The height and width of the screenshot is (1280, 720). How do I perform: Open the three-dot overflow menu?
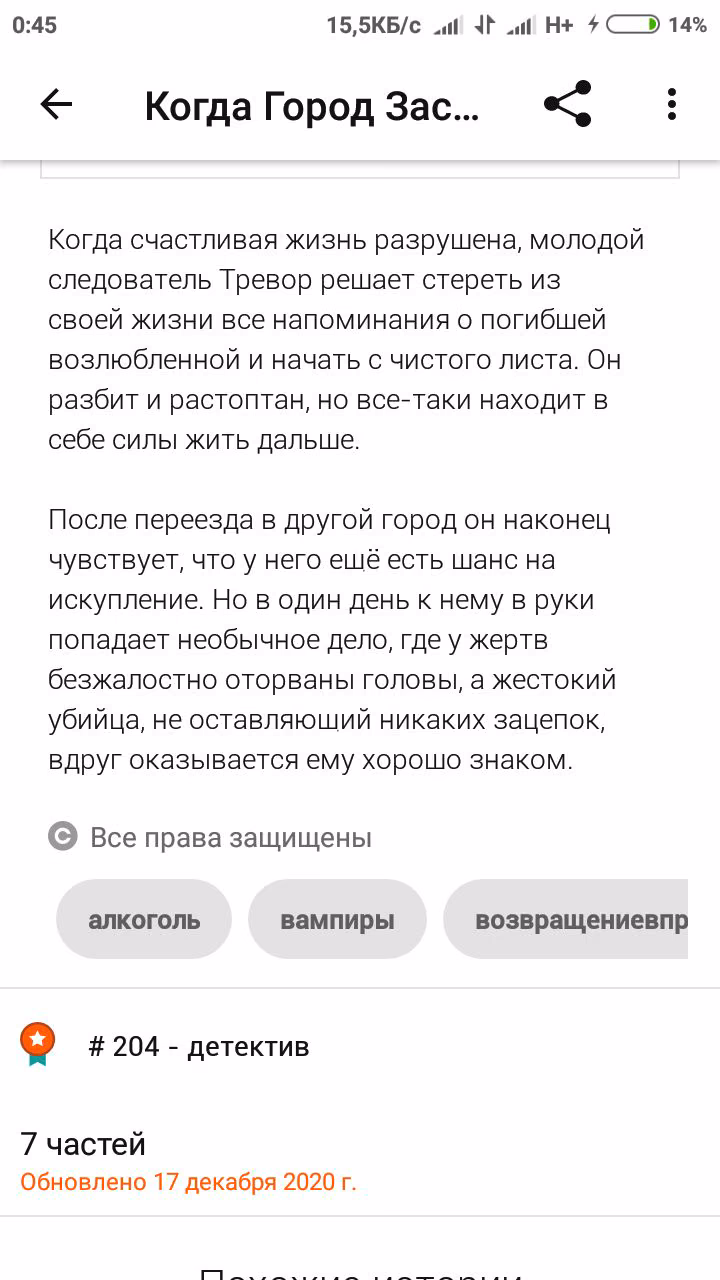(x=672, y=104)
